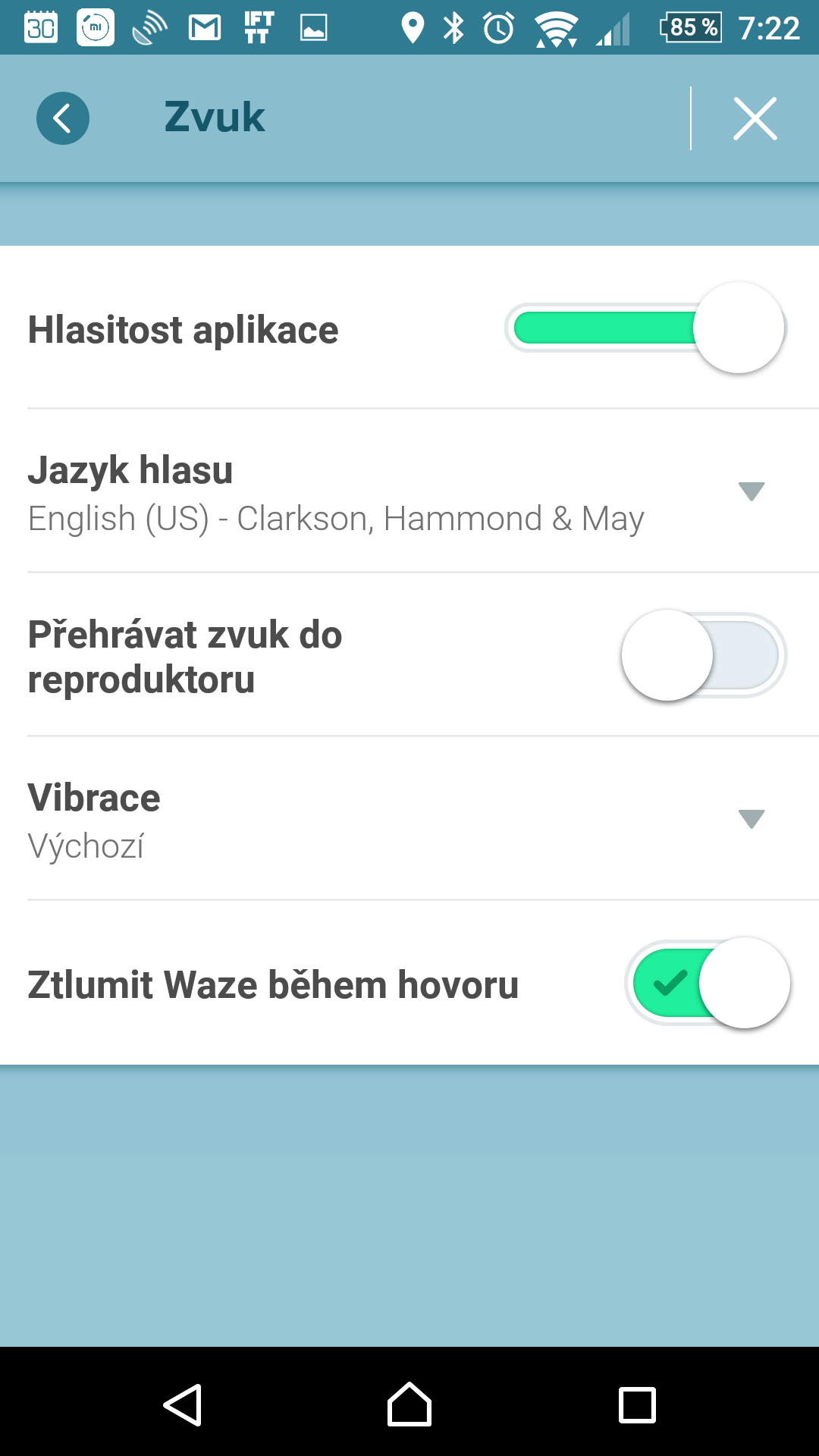Disable Ztlumit Waze během hovoru
The width and height of the screenshot is (819, 1456).
[x=708, y=983]
